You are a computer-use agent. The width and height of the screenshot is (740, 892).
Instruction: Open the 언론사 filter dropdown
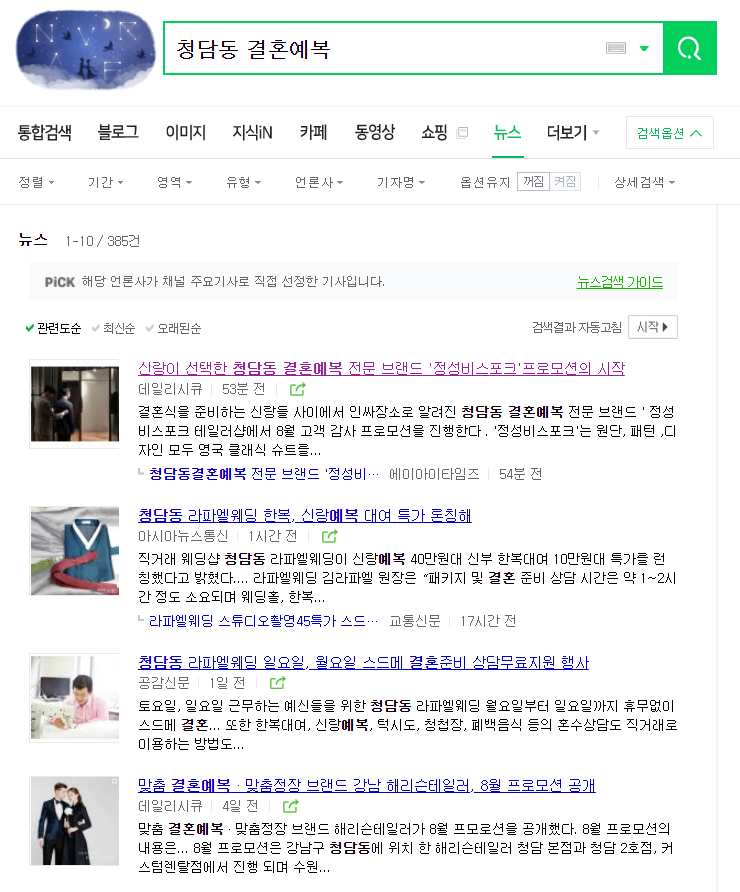point(318,182)
